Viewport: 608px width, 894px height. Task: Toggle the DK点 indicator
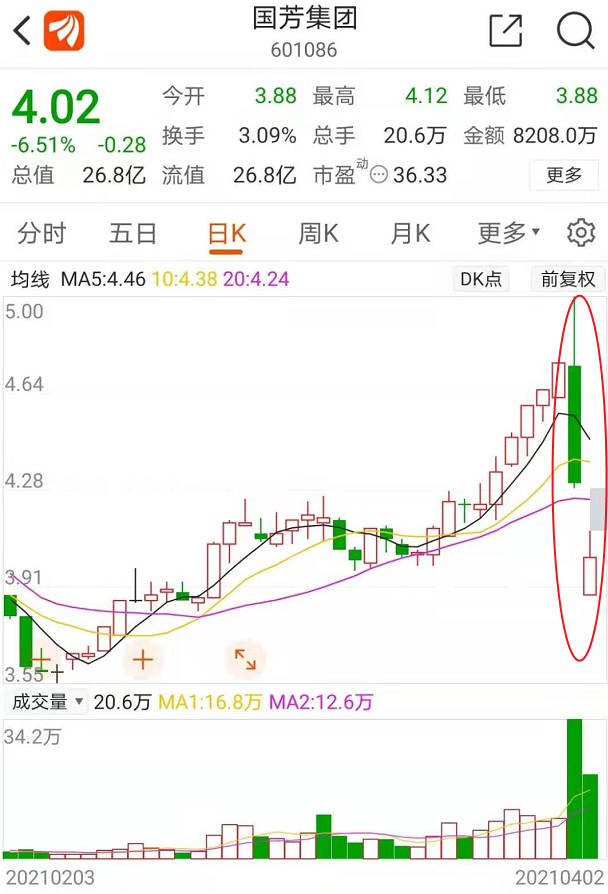[x=481, y=279]
